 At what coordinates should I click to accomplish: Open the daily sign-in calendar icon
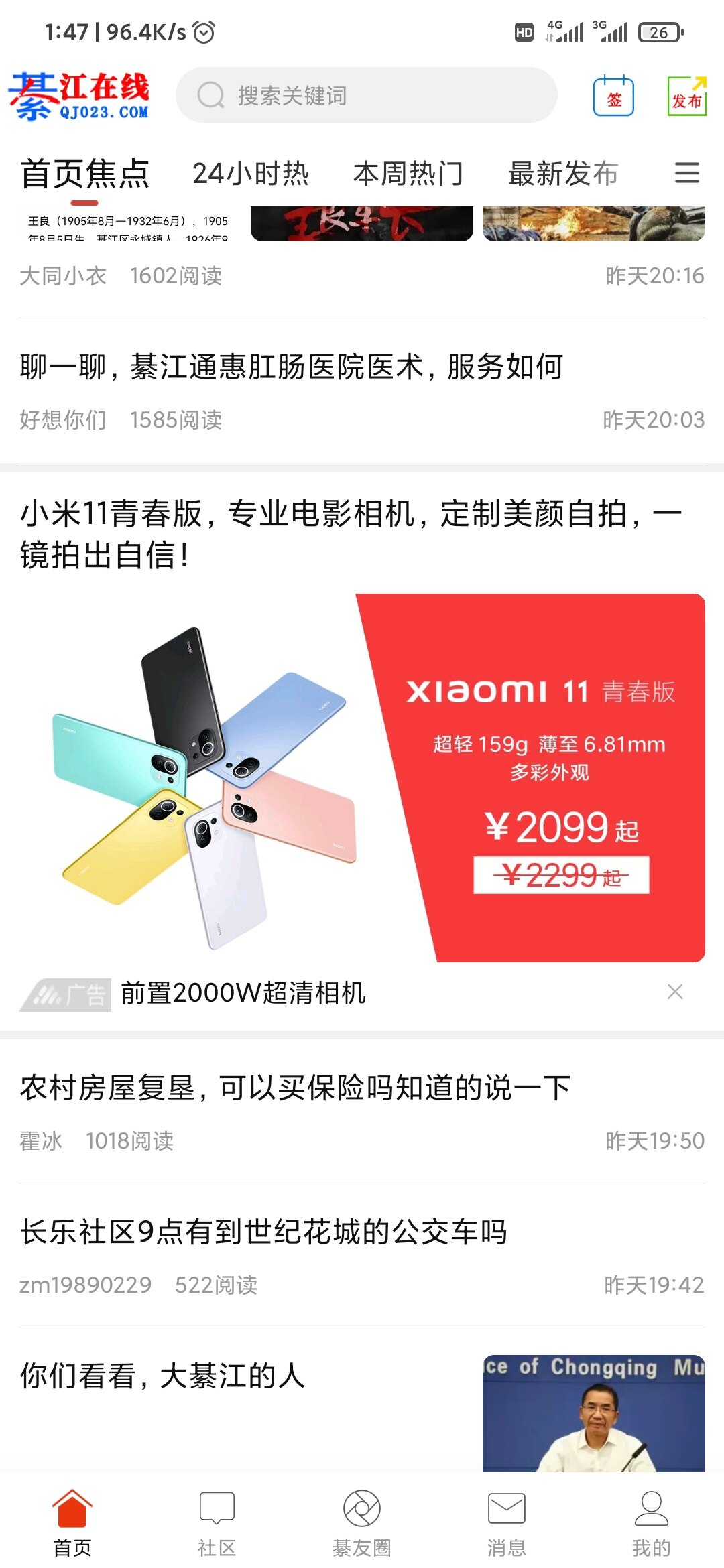click(x=613, y=96)
